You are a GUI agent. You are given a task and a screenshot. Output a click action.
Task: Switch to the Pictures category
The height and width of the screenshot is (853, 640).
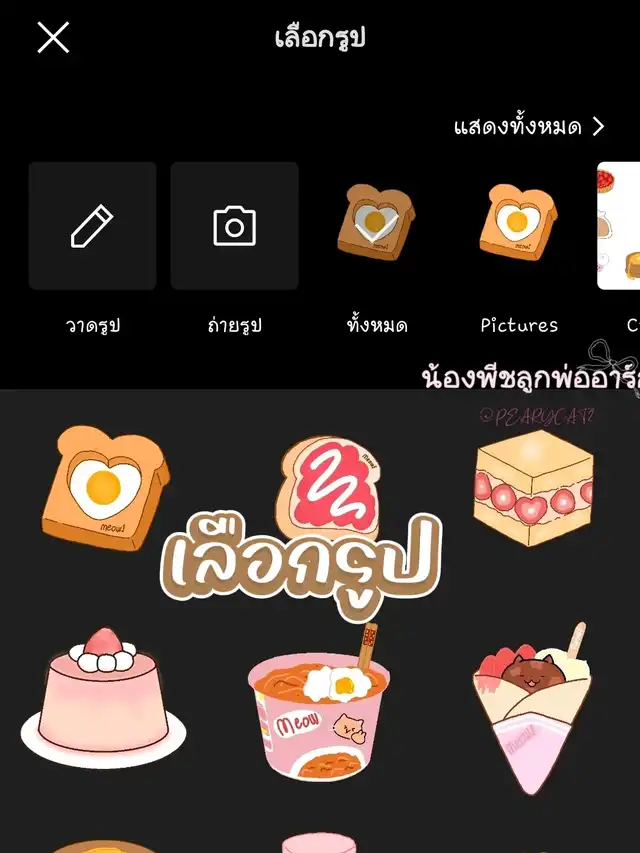518,226
